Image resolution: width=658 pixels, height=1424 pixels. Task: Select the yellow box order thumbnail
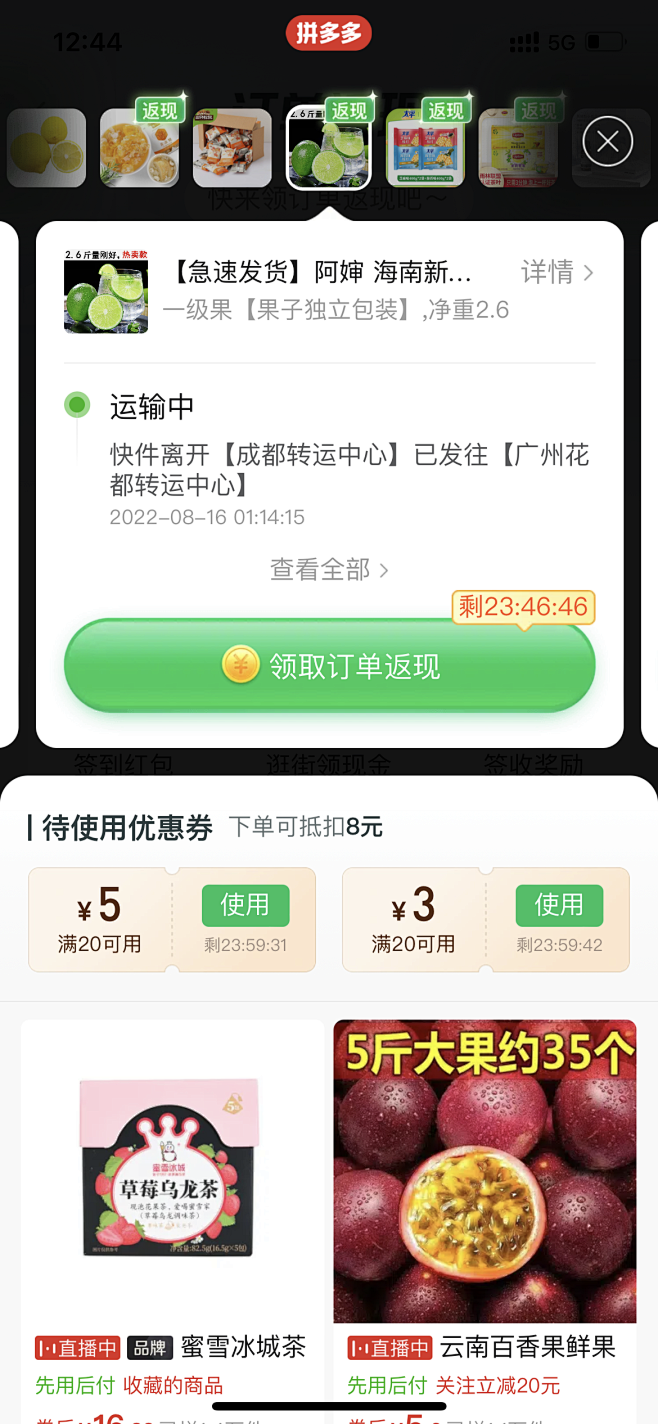click(x=518, y=148)
